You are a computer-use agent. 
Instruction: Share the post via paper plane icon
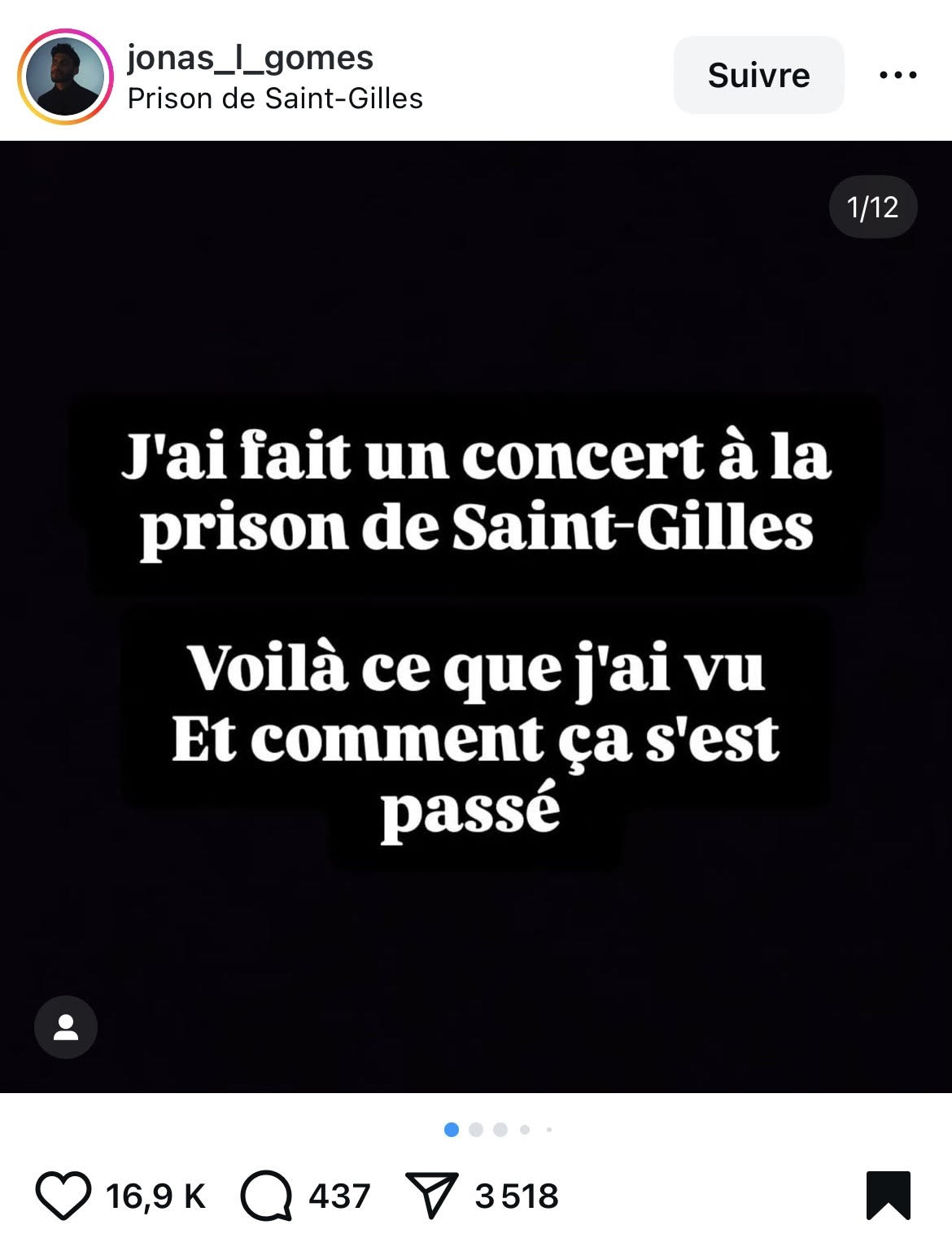pyautogui.click(x=431, y=1195)
